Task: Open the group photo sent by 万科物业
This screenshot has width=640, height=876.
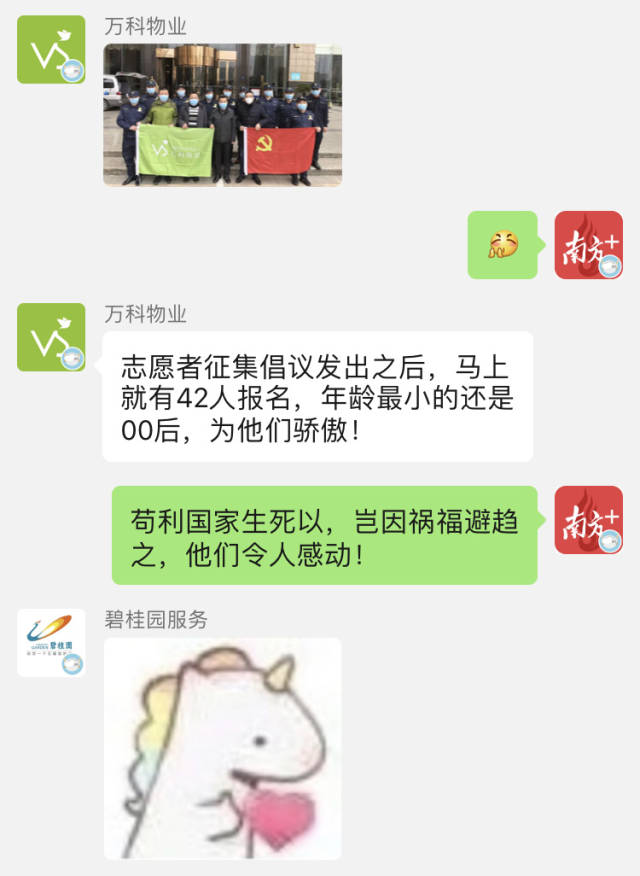Action: pos(222,114)
